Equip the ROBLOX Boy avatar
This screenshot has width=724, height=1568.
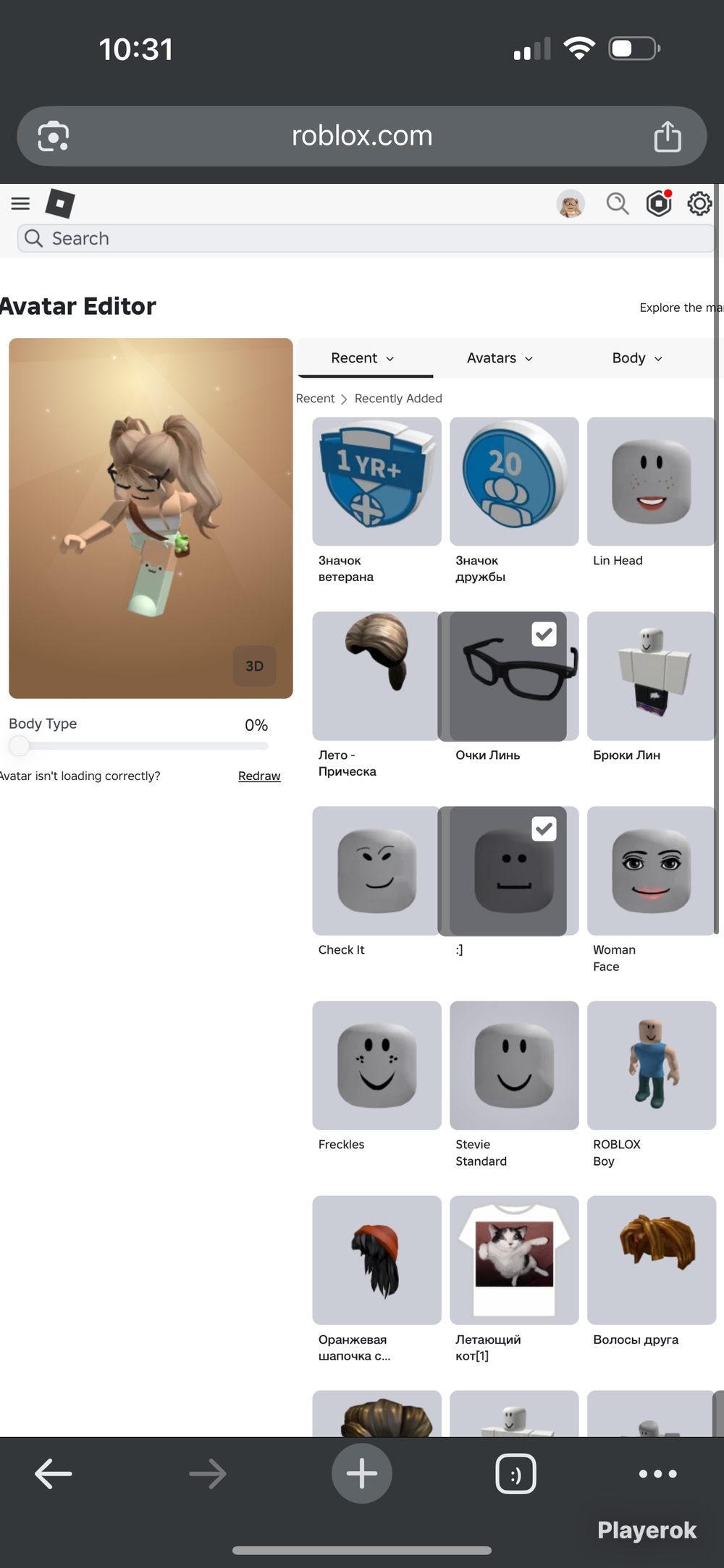[x=652, y=1065]
